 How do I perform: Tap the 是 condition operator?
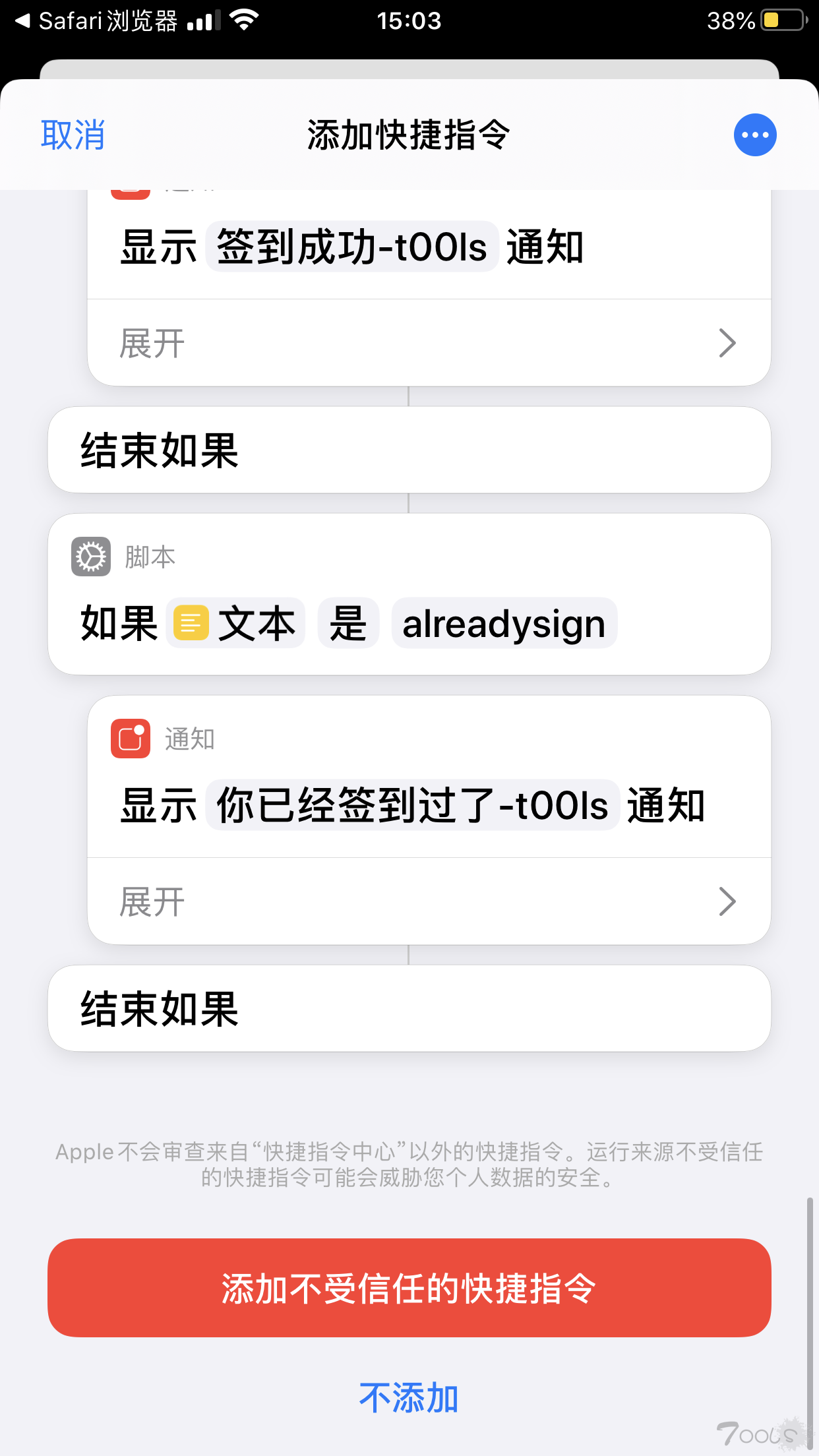click(x=348, y=624)
